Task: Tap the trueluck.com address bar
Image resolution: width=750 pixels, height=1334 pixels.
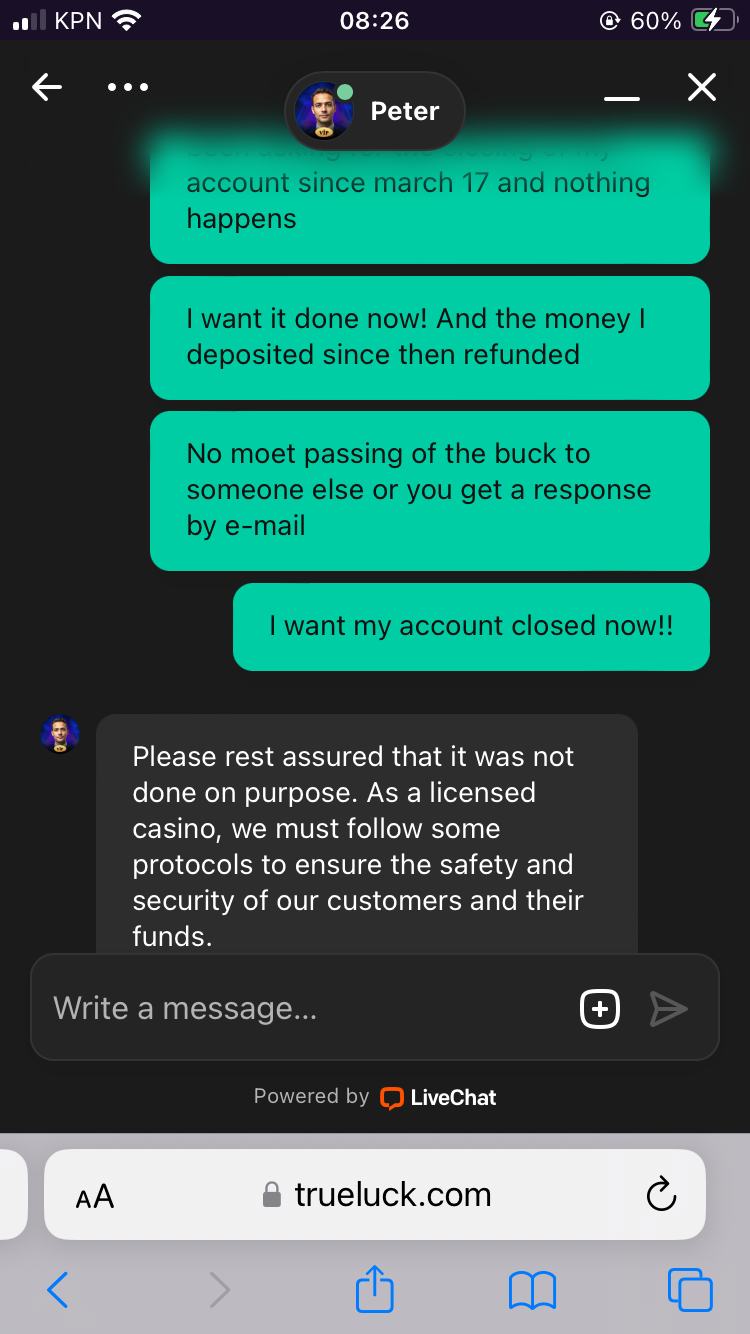Action: (x=392, y=1195)
